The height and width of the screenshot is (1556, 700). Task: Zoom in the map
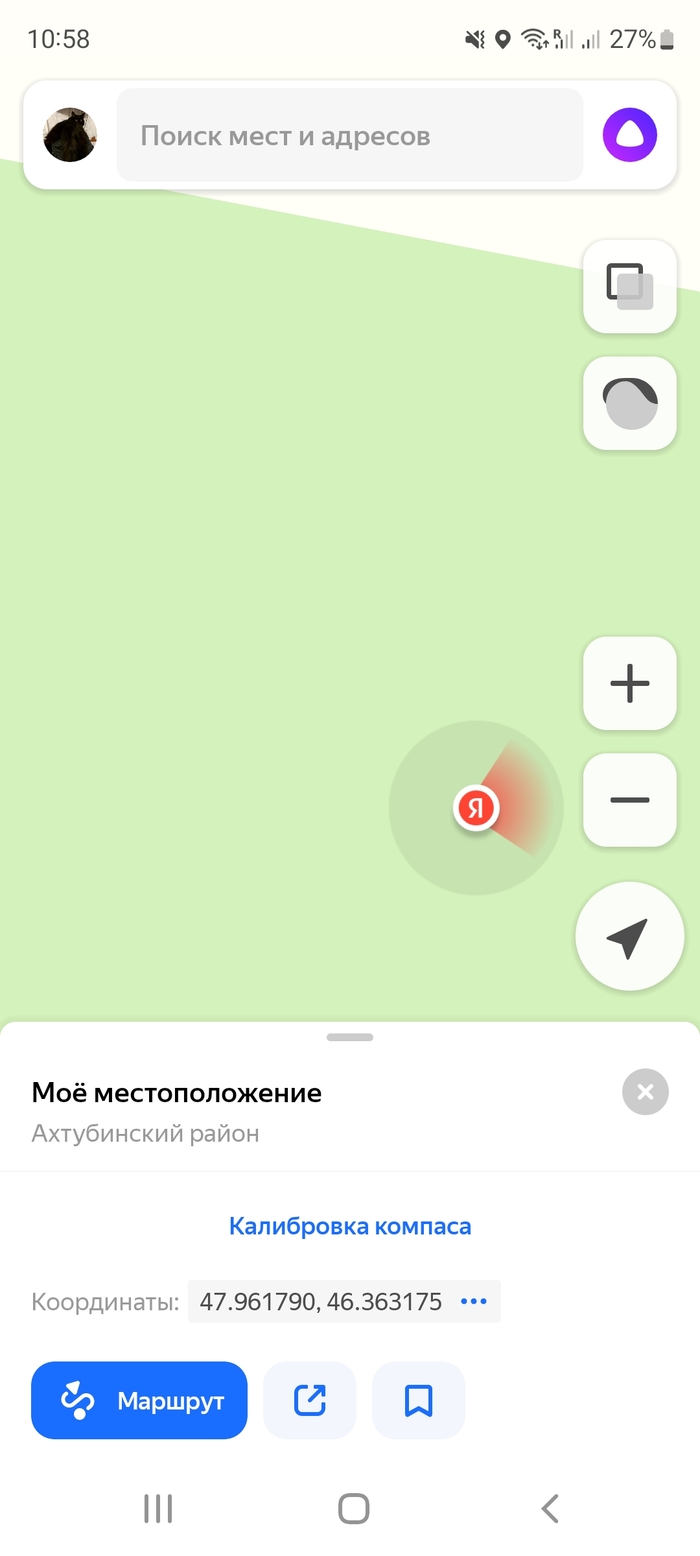629,683
